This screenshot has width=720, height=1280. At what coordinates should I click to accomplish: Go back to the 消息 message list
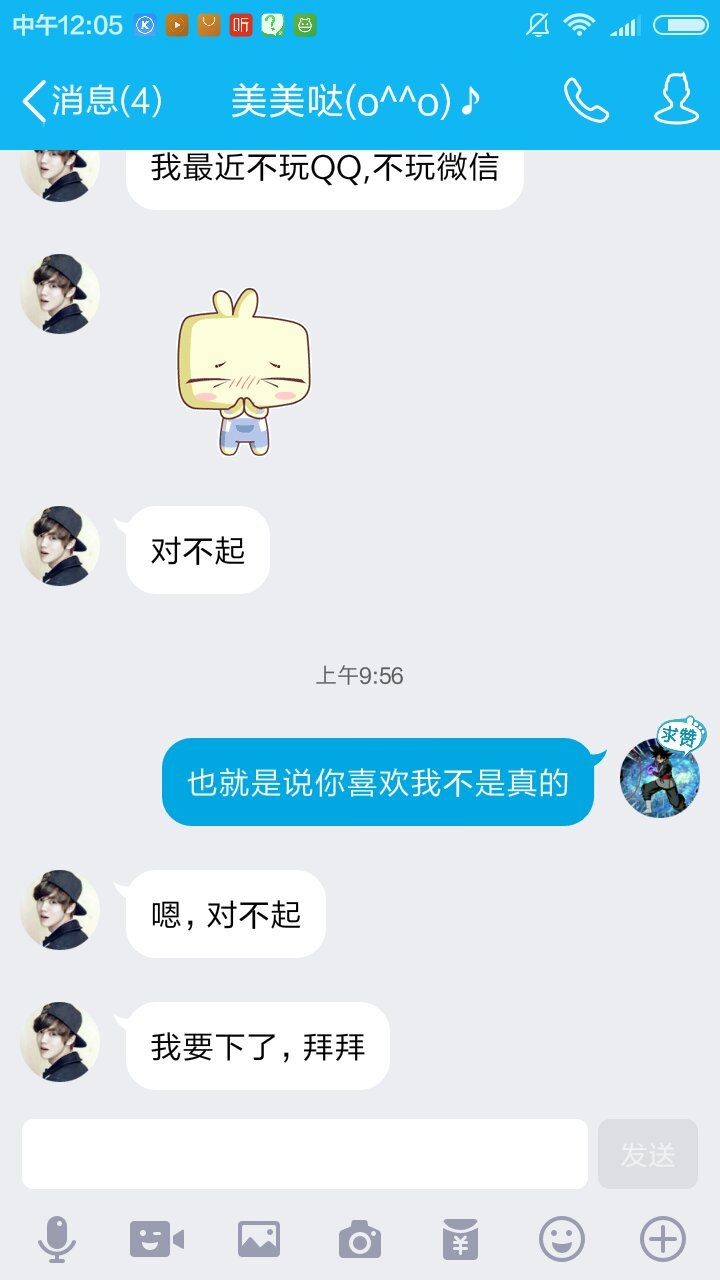(90, 101)
